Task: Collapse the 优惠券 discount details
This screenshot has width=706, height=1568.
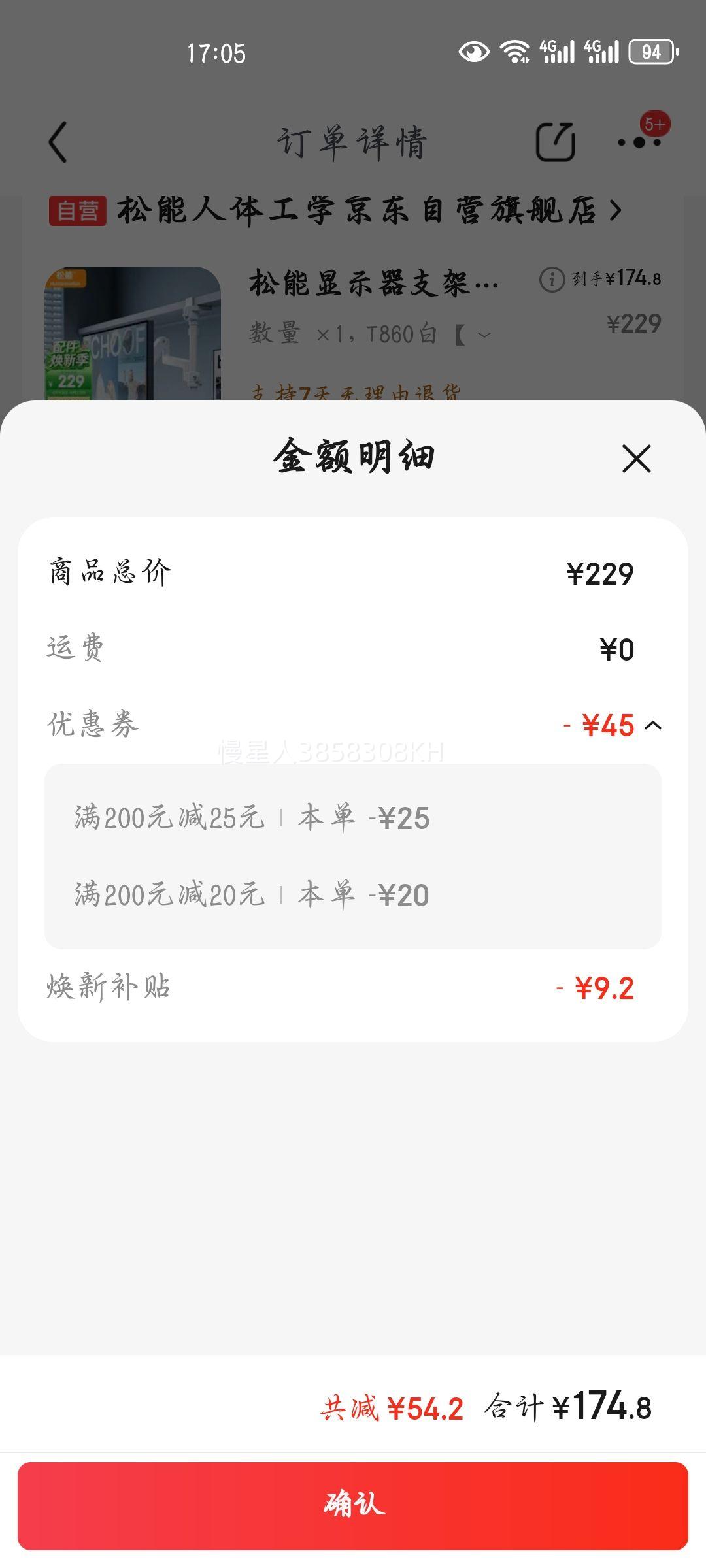Action: tap(652, 725)
